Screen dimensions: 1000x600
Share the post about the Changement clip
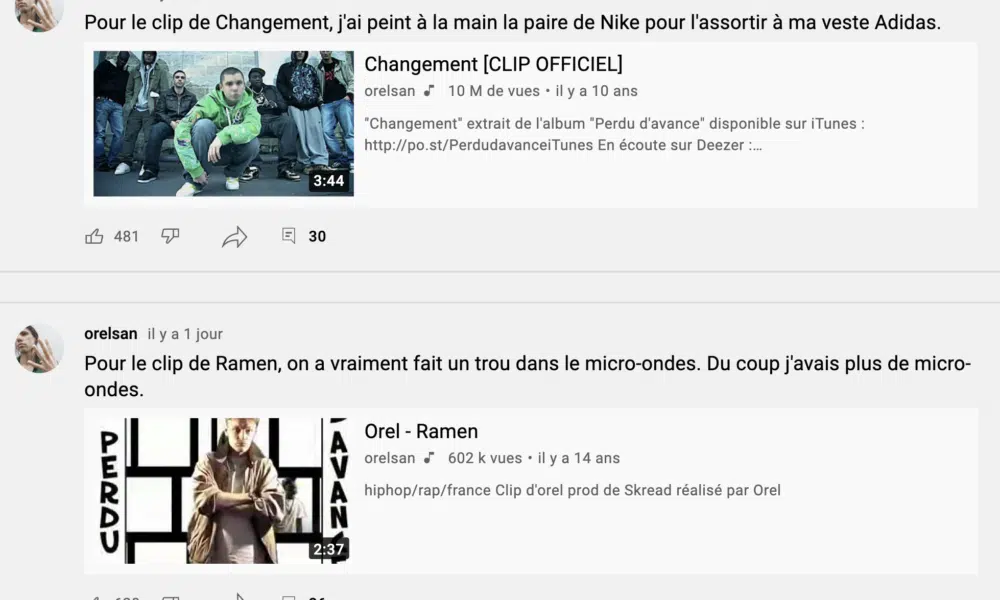click(x=234, y=237)
